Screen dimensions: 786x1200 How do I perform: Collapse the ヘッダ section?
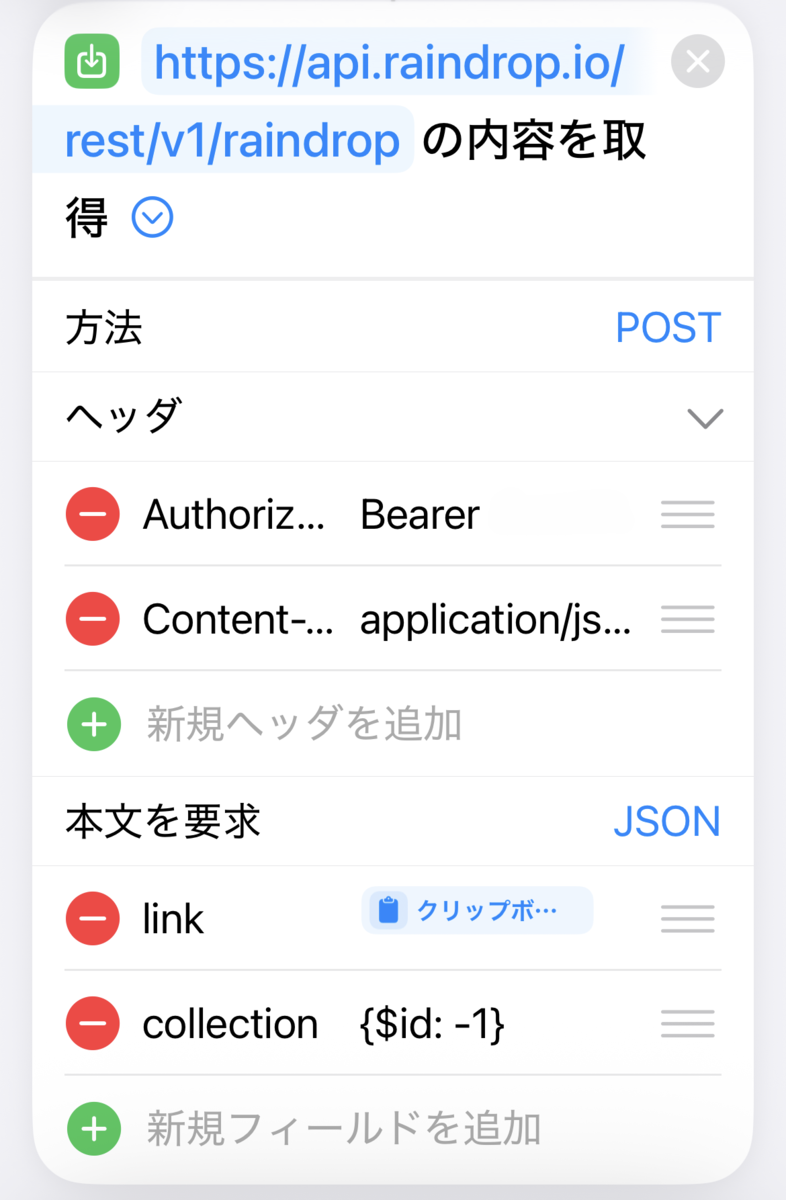click(705, 418)
